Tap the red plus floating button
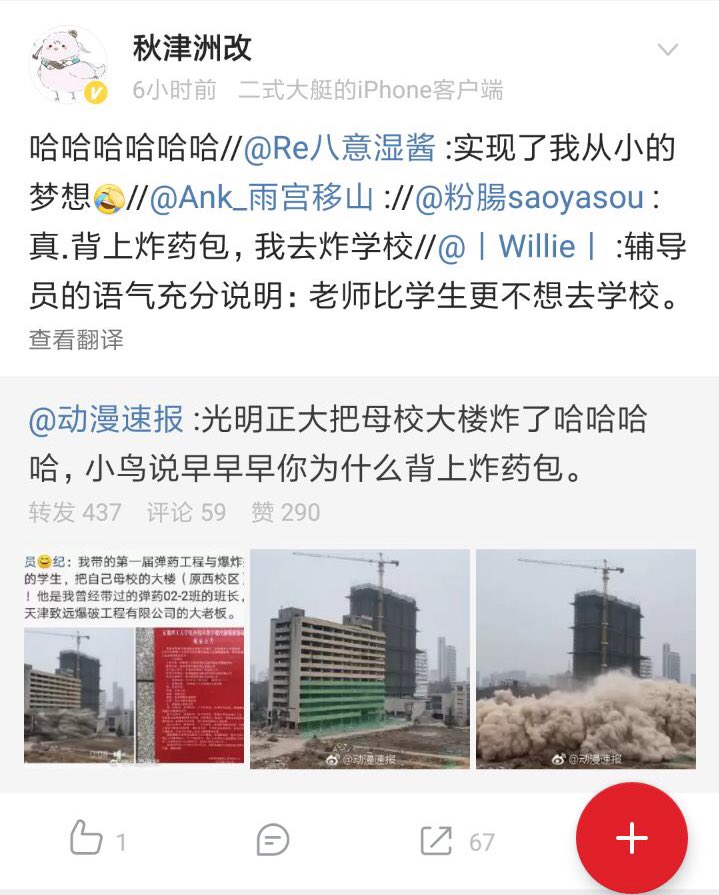Screen dimensions: 719x895 pyautogui.click(x=631, y=838)
